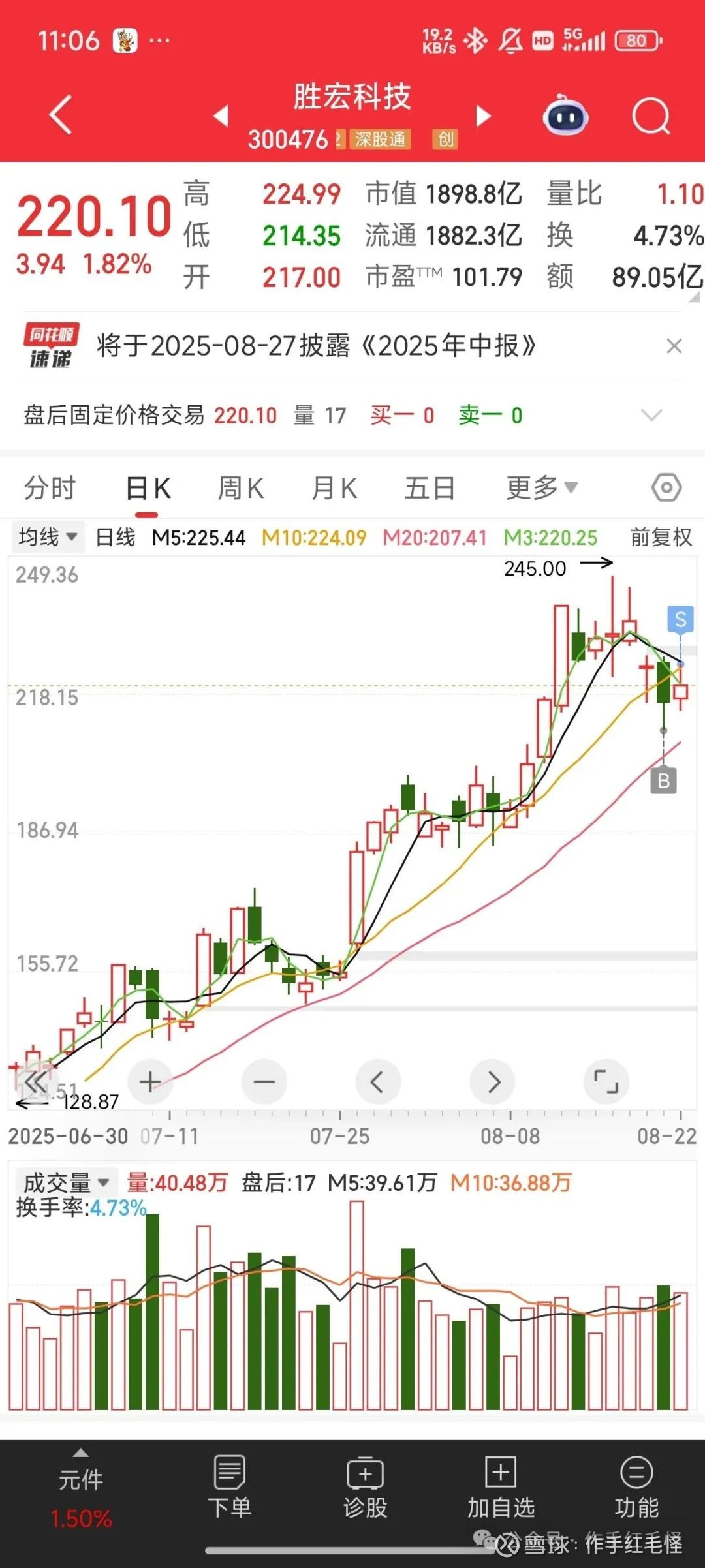Expand the 盘后固定价格交易 row
The height and width of the screenshot is (1568, 705).
click(651, 415)
